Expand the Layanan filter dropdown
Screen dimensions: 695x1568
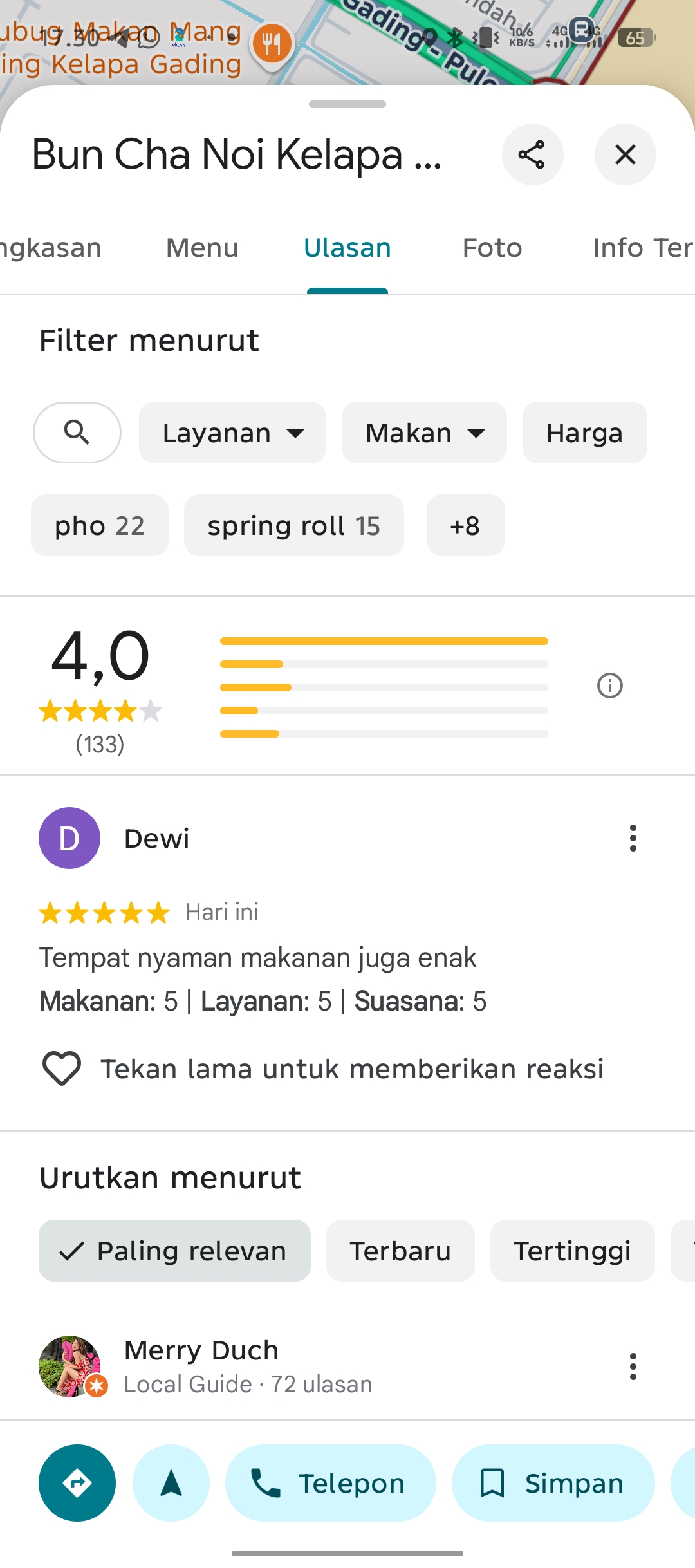[x=232, y=433]
